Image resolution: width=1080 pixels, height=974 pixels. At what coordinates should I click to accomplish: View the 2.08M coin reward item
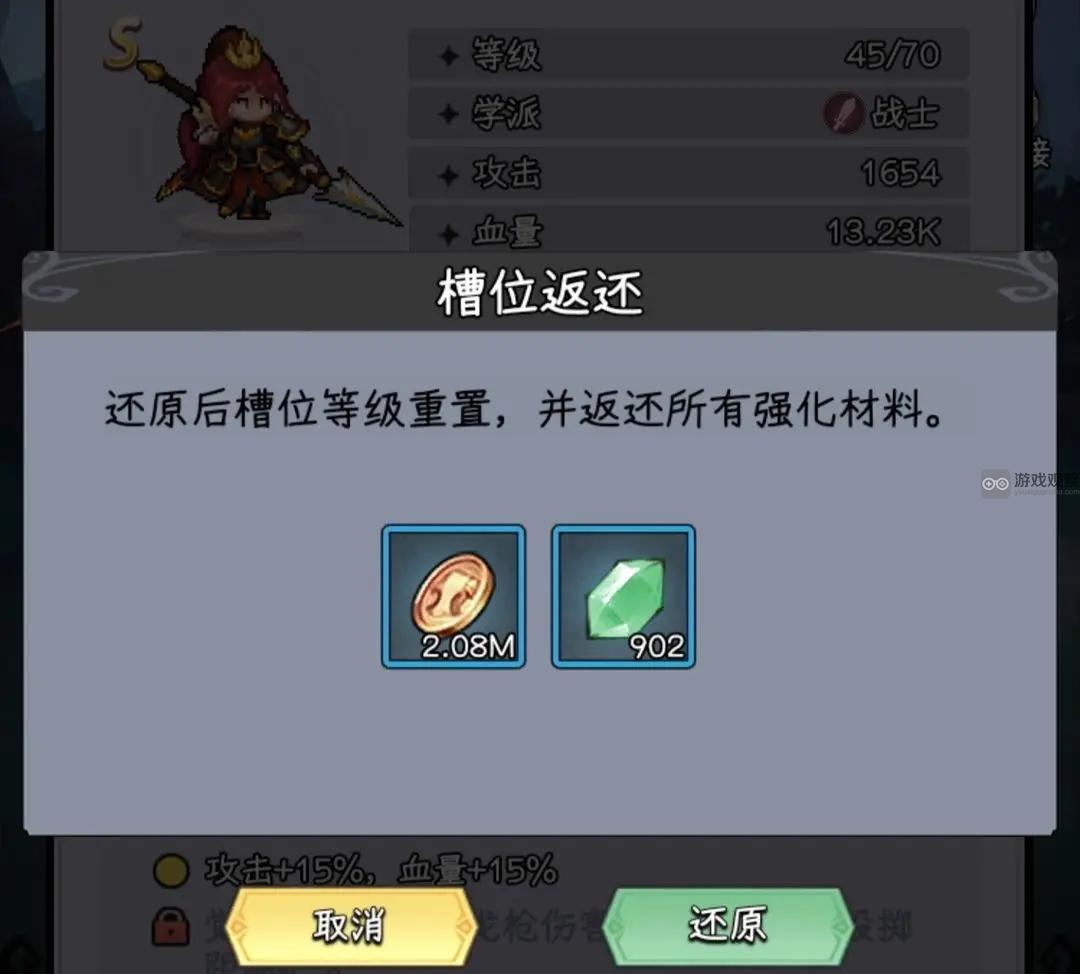[x=453, y=597]
